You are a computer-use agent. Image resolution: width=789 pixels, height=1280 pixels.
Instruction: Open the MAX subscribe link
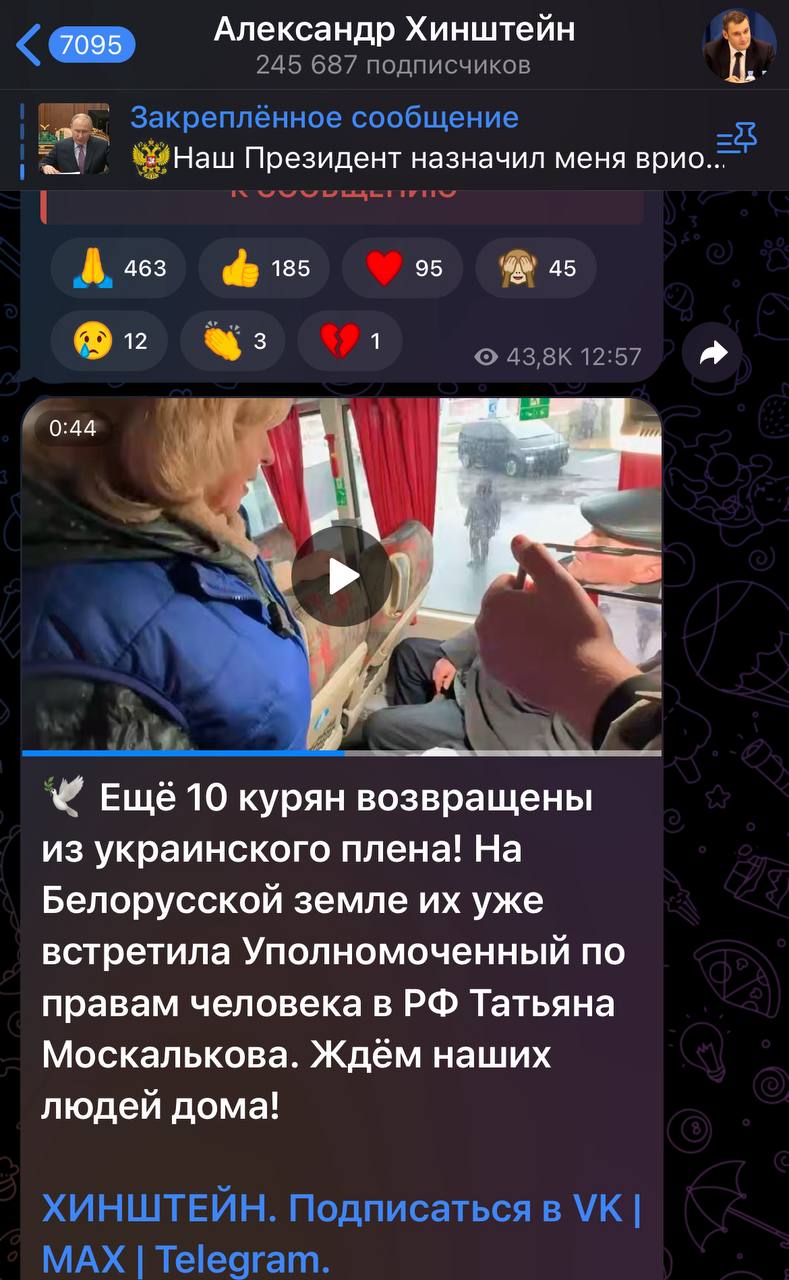coord(84,1256)
